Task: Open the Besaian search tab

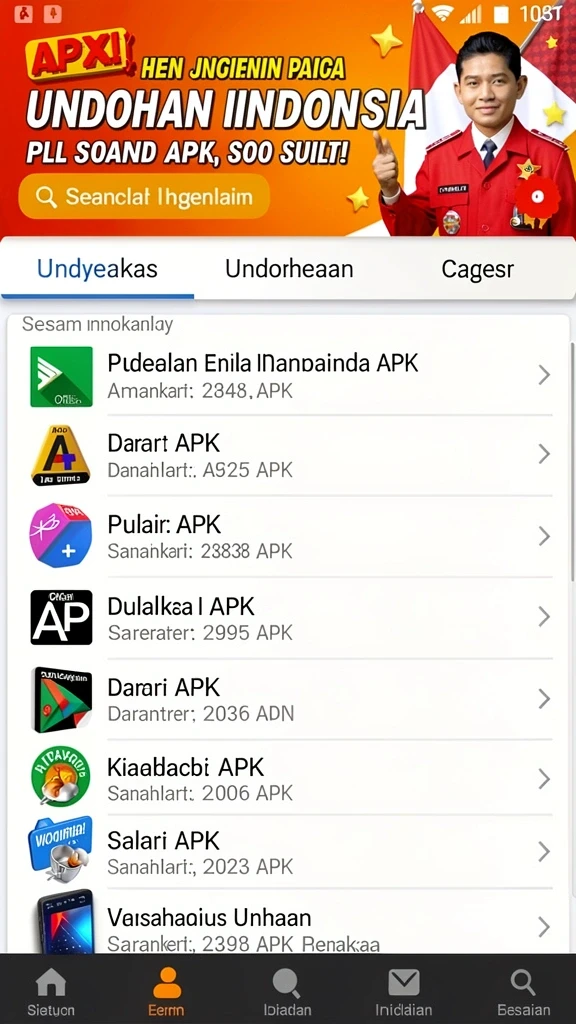Action: tap(523, 991)
